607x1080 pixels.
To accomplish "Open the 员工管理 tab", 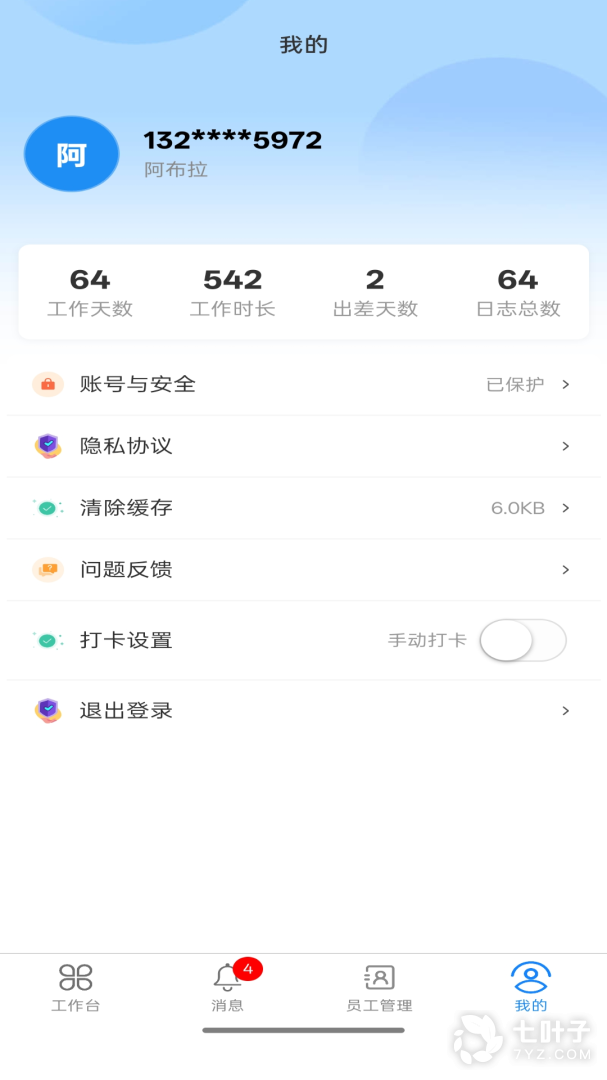I will [x=379, y=987].
